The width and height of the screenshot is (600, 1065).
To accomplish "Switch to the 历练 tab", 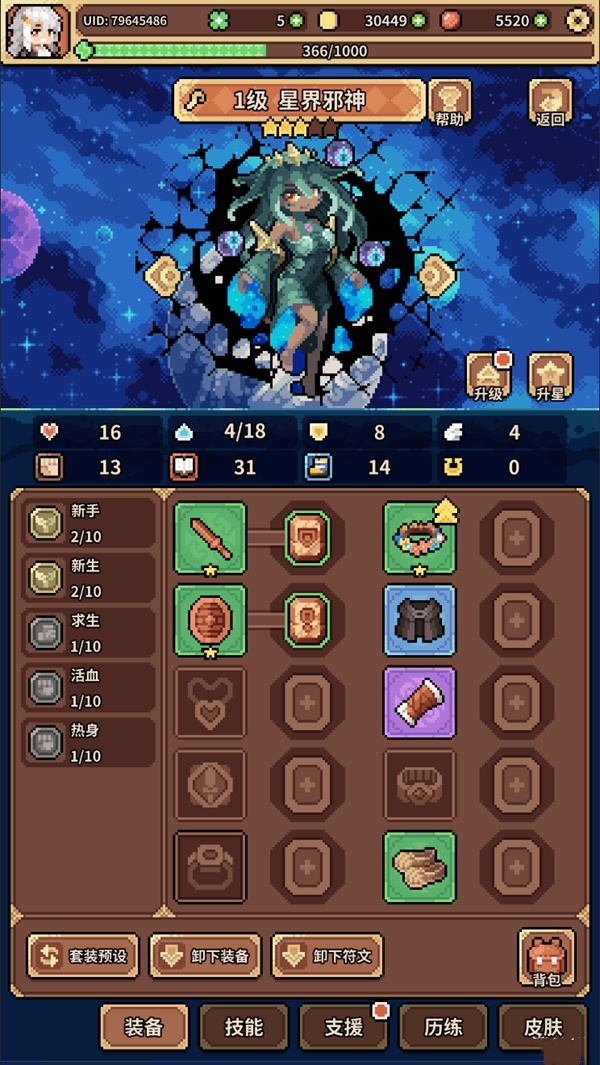I will [443, 1027].
